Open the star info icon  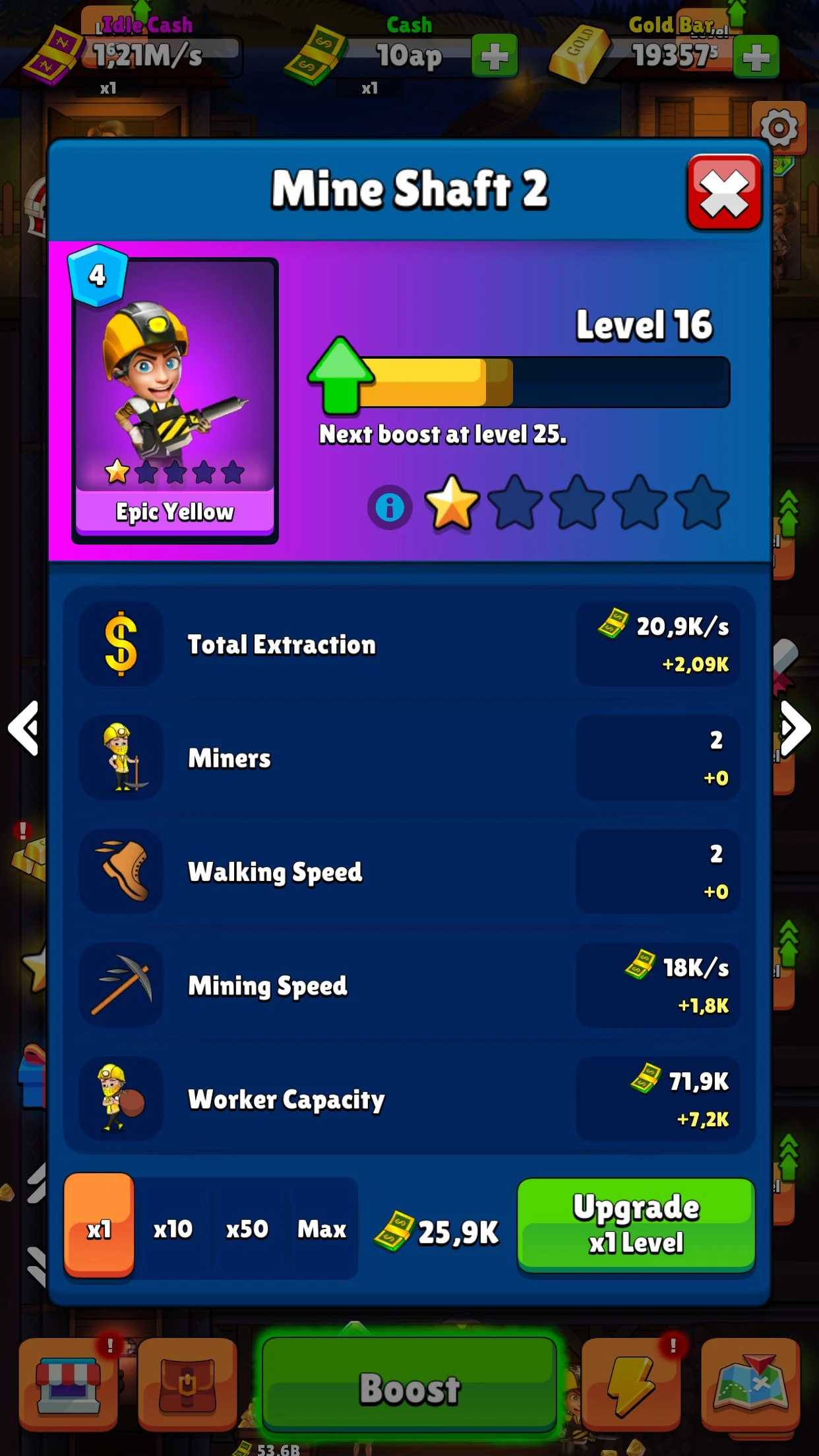tap(390, 508)
